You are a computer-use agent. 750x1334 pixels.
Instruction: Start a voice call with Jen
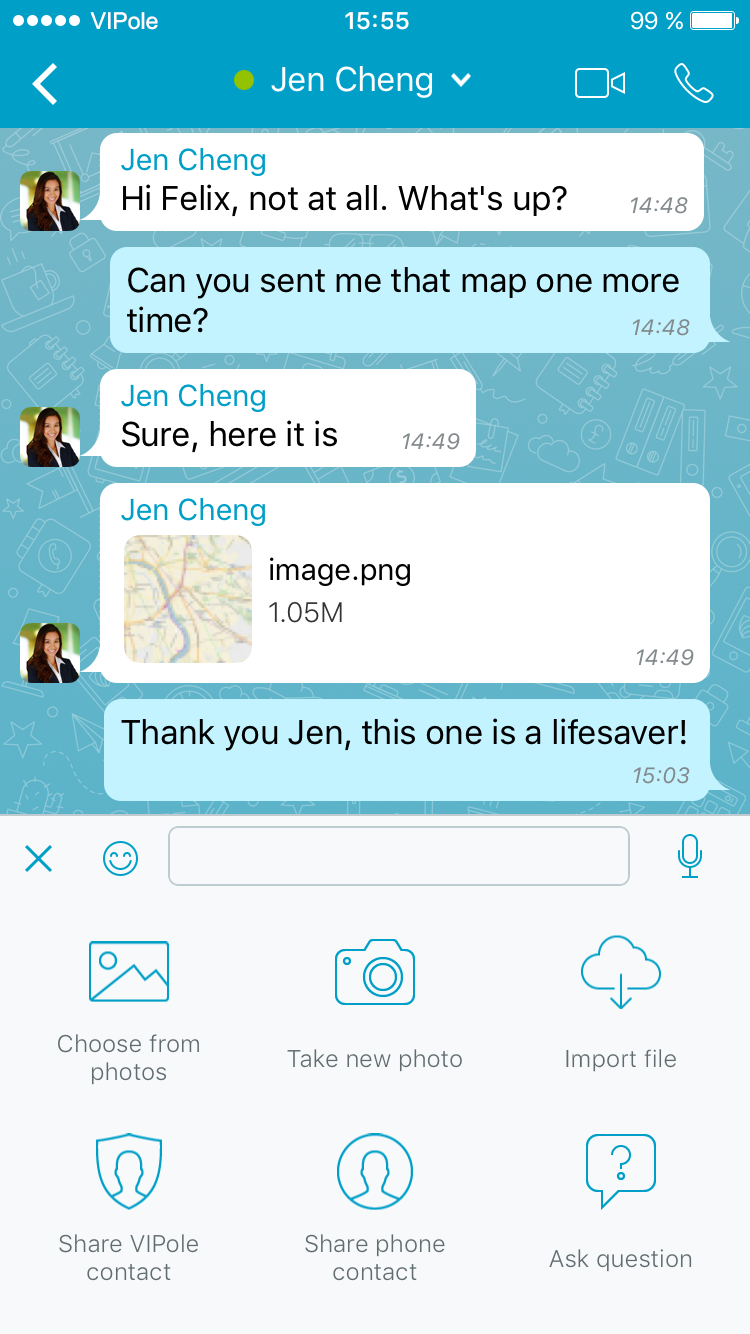pyautogui.click(x=693, y=83)
